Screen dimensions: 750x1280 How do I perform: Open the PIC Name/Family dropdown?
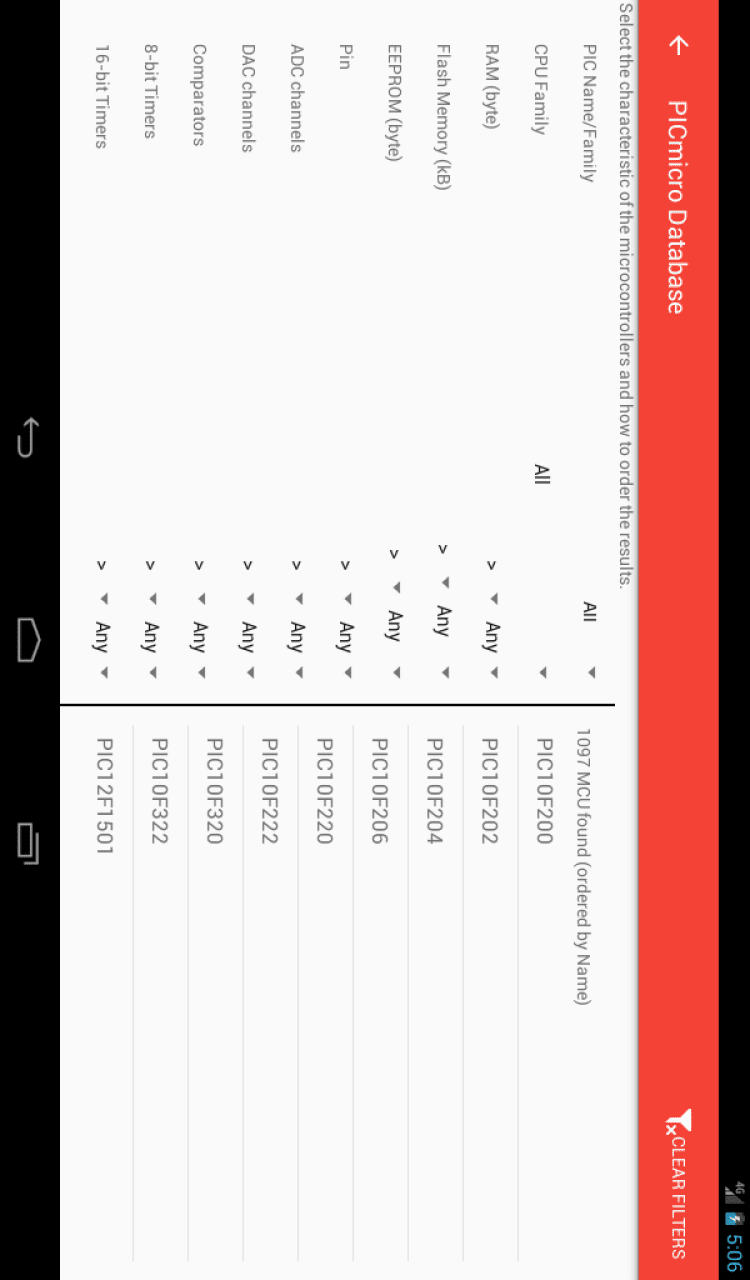[x=590, y=640]
